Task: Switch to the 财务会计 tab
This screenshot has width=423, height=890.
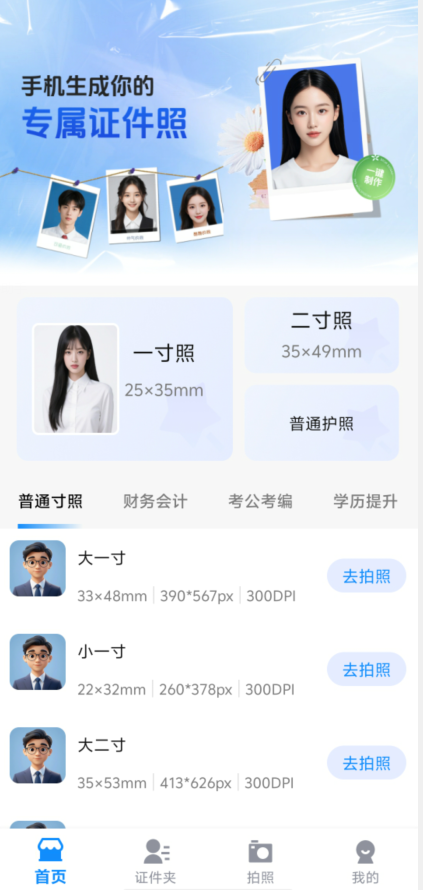Action: click(155, 501)
